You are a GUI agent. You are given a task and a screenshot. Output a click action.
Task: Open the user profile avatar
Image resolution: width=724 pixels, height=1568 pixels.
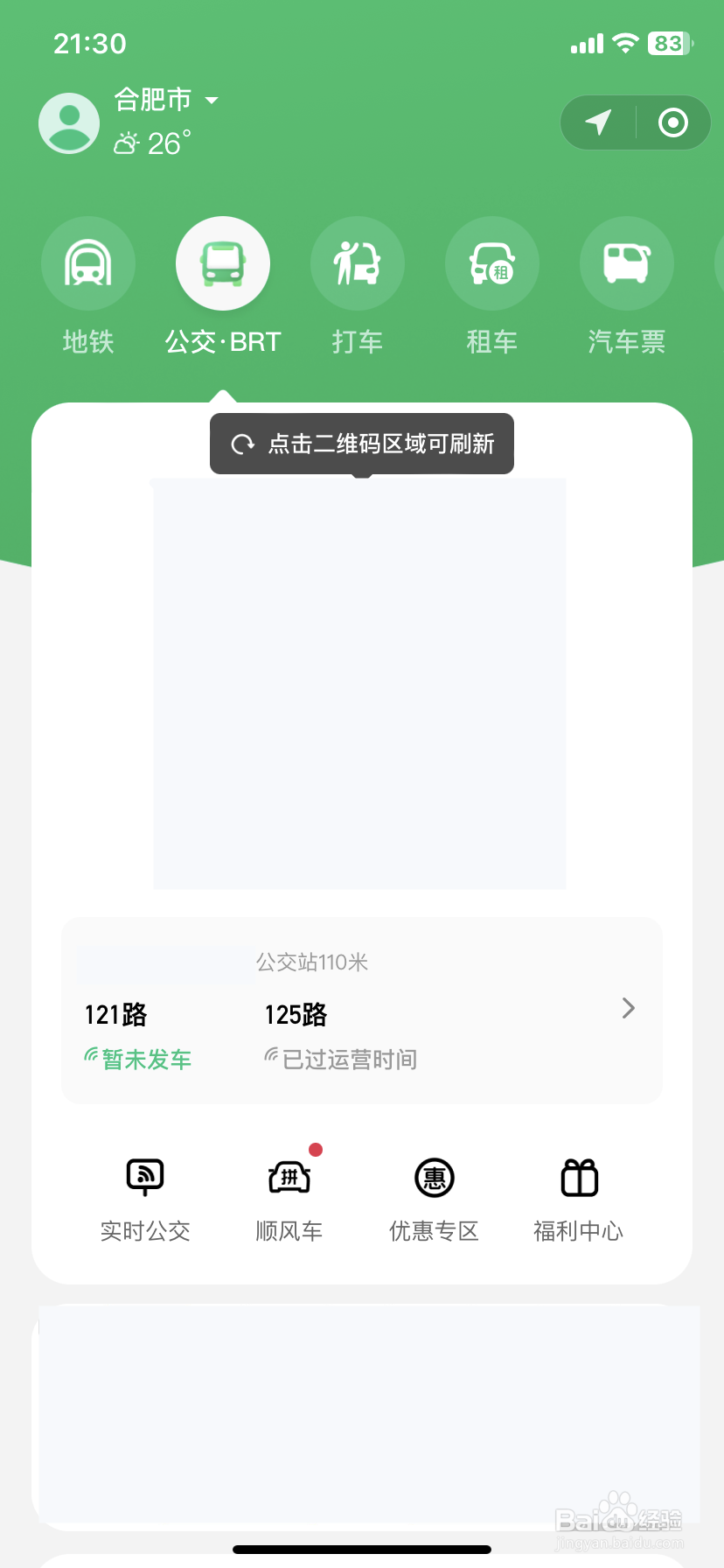(69, 122)
